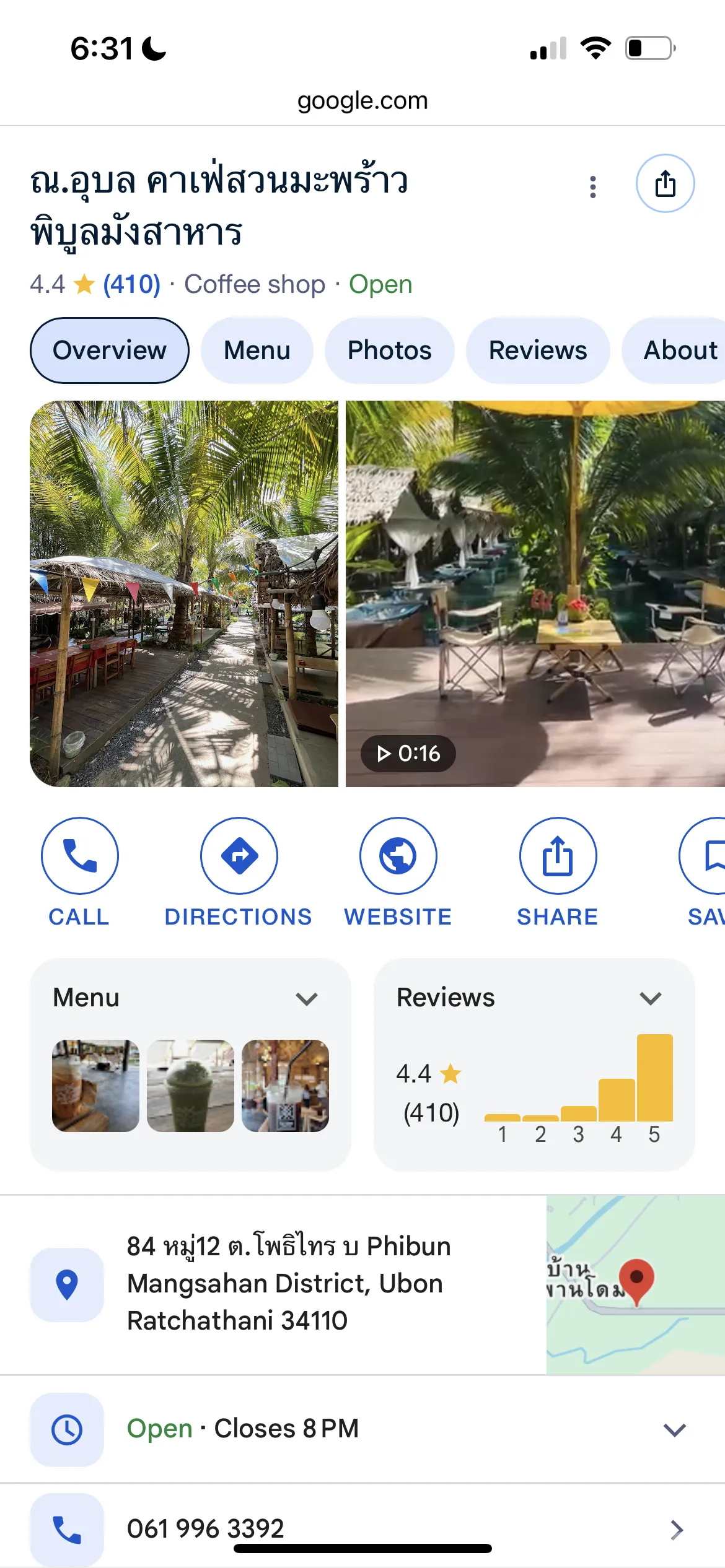
Task: Get directions to the cafe
Action: (x=239, y=856)
